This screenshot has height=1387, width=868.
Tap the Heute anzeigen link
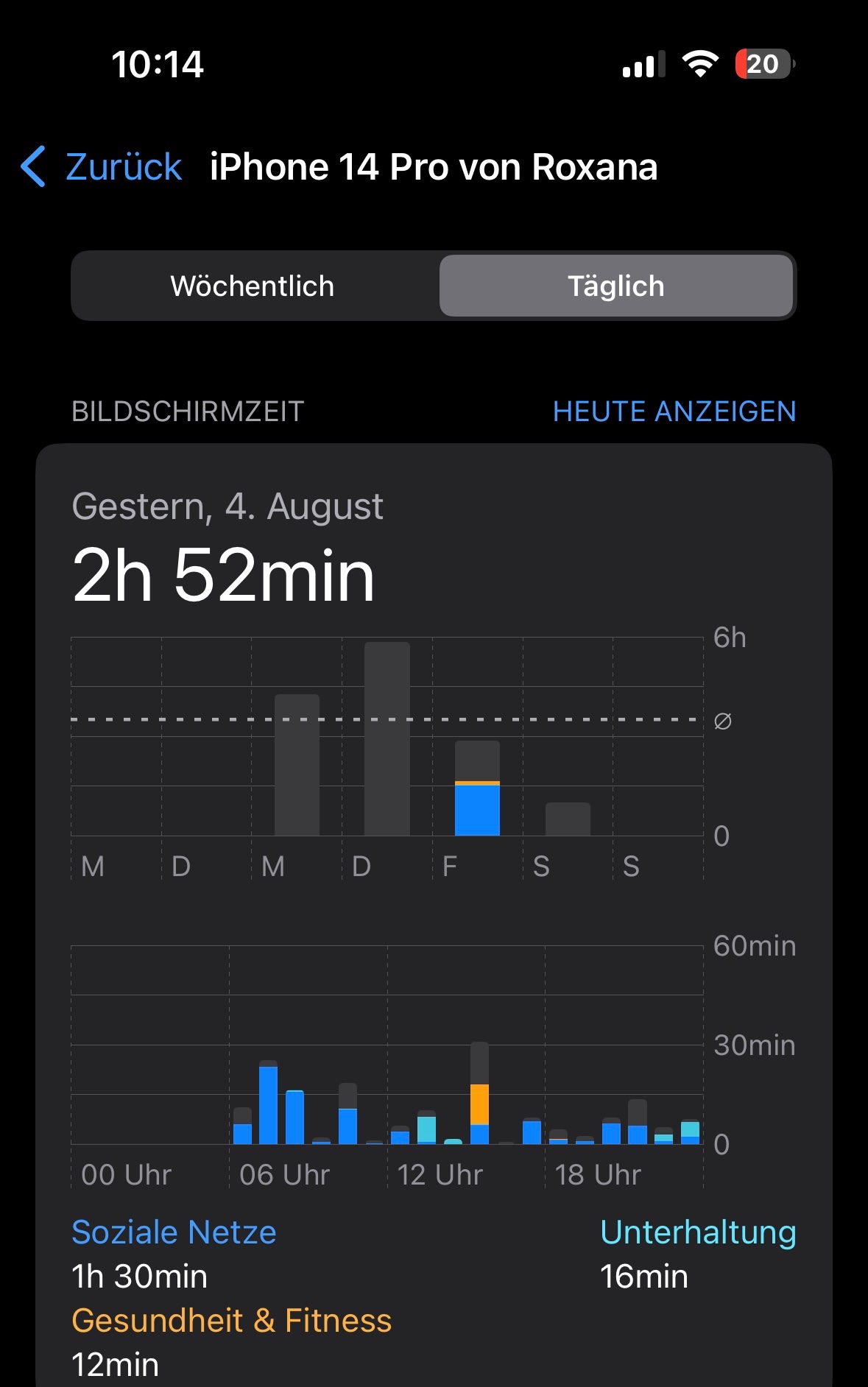(674, 412)
